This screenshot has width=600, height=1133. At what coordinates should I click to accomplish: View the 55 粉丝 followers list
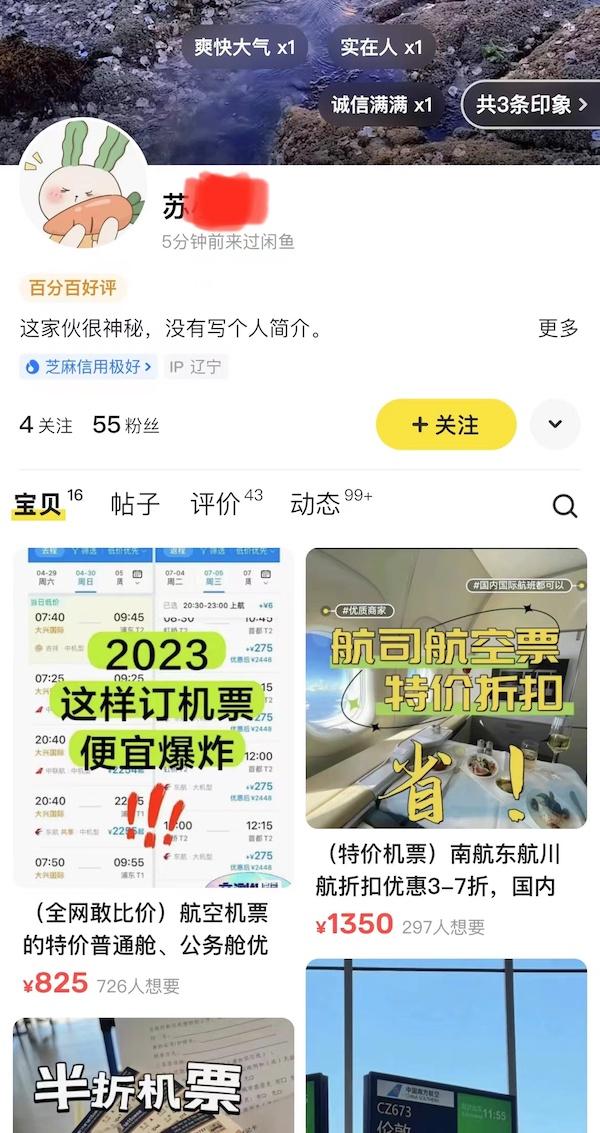126,425
